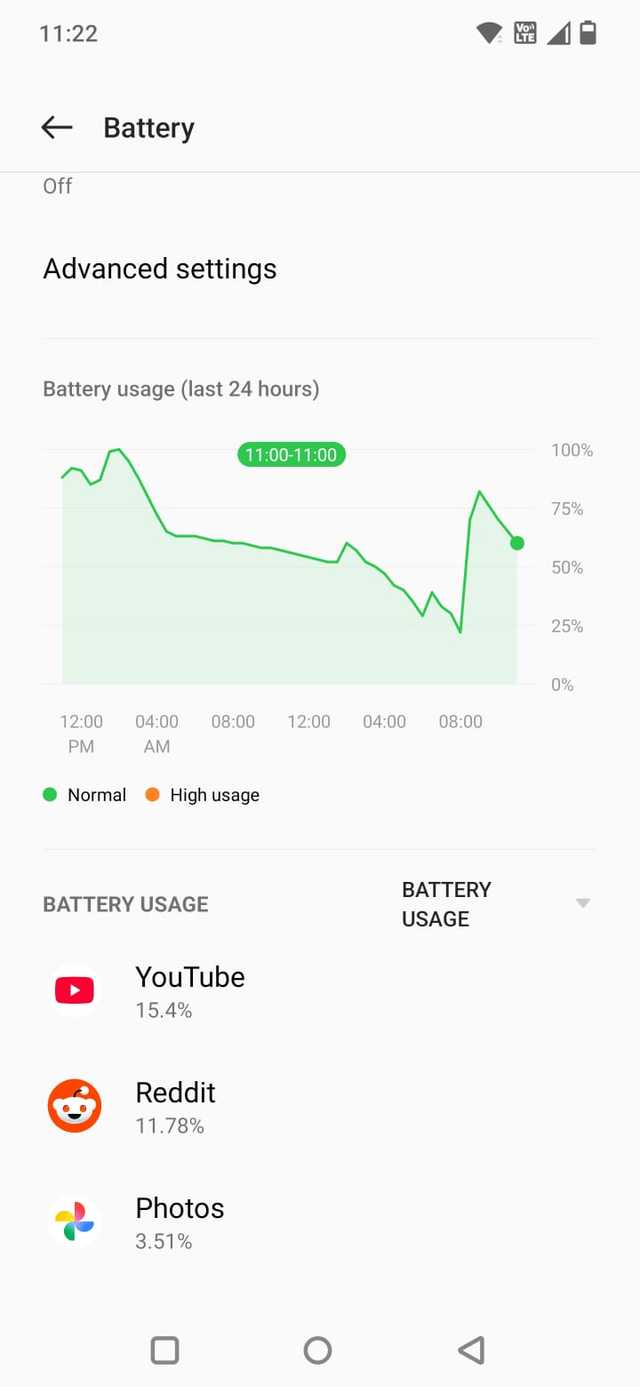
Task: Open recent apps from the navigation bar
Action: (x=165, y=1350)
